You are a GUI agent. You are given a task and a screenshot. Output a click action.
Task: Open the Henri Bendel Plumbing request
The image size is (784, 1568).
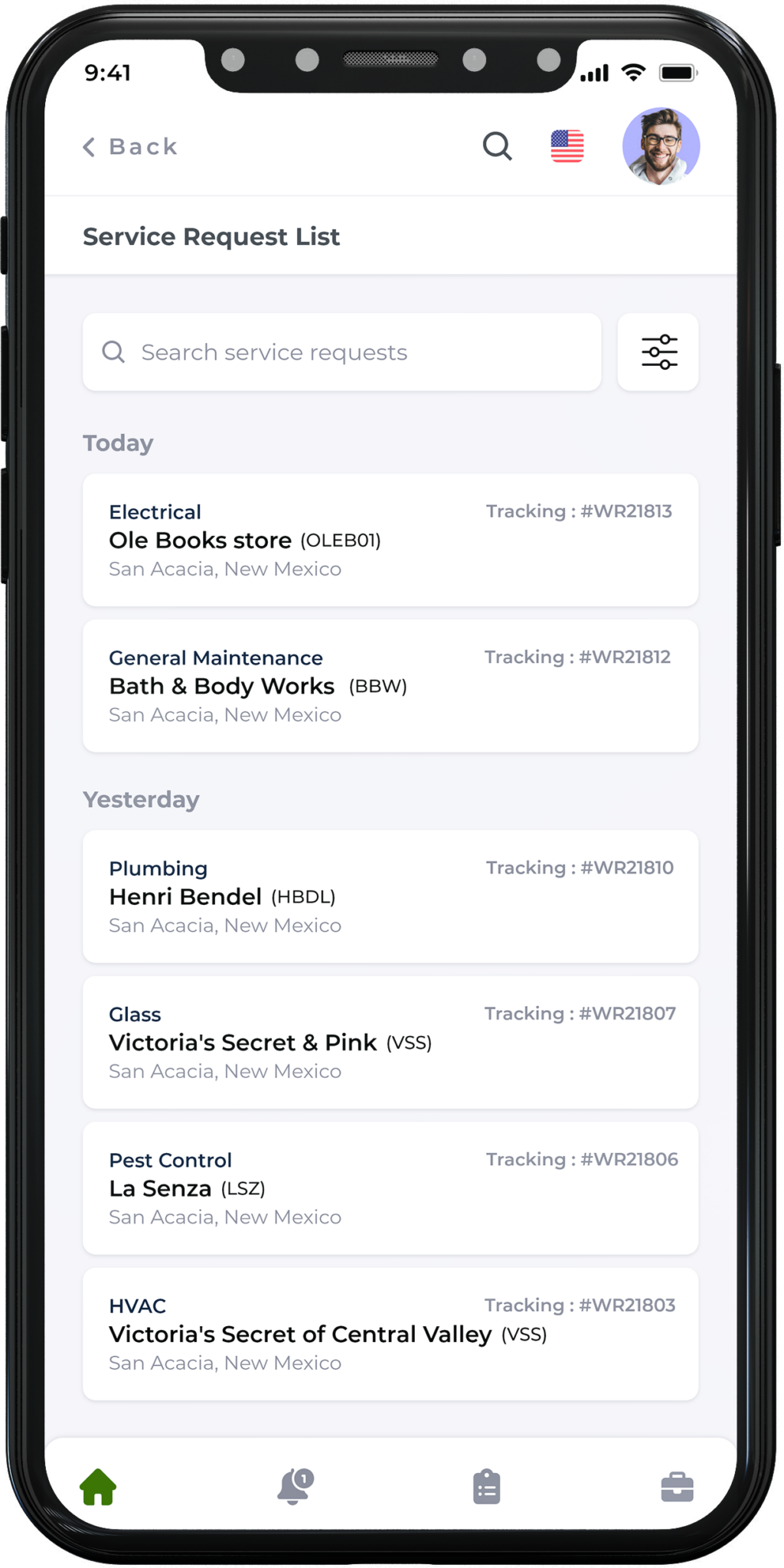click(390, 897)
